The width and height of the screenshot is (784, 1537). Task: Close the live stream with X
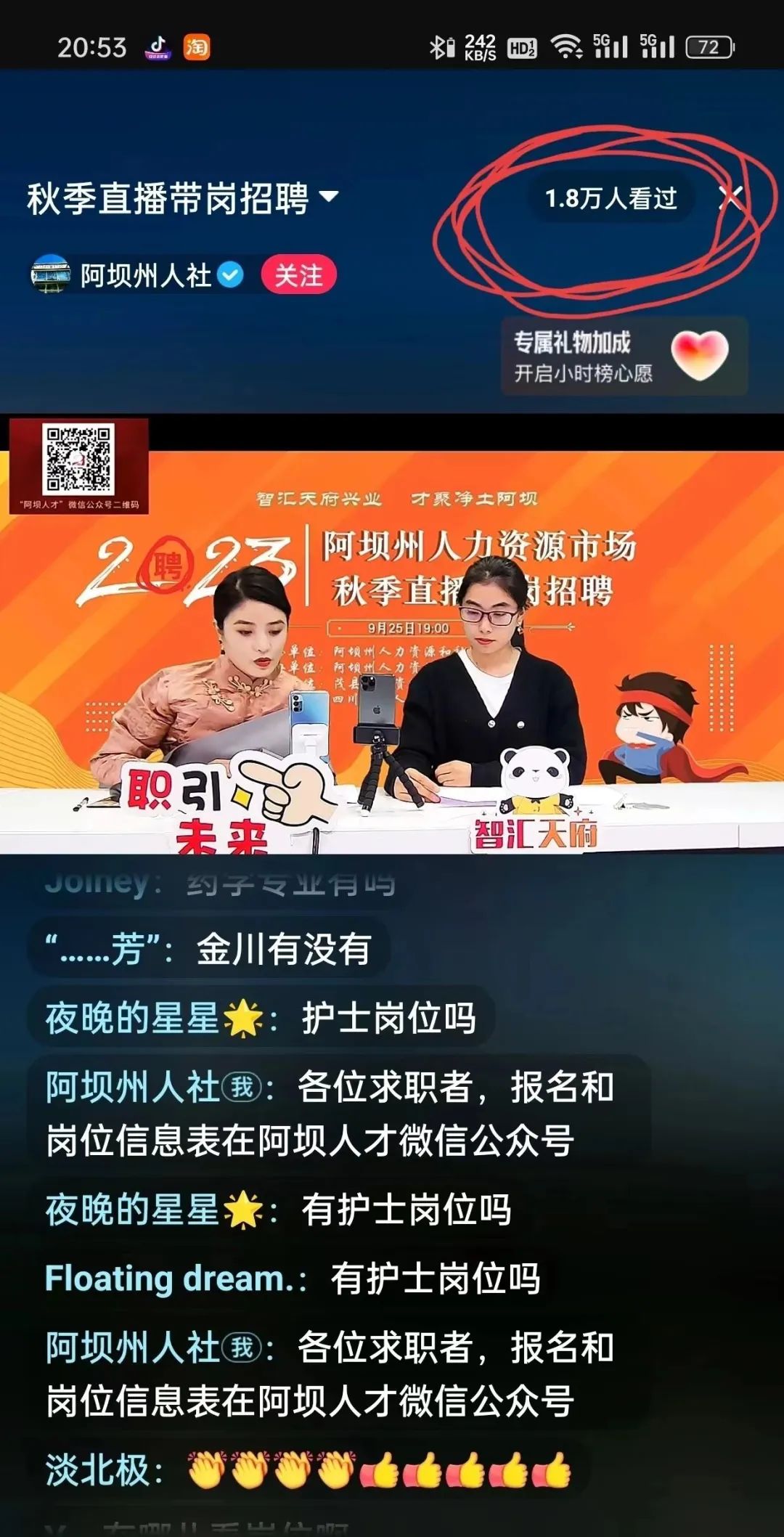(731, 197)
